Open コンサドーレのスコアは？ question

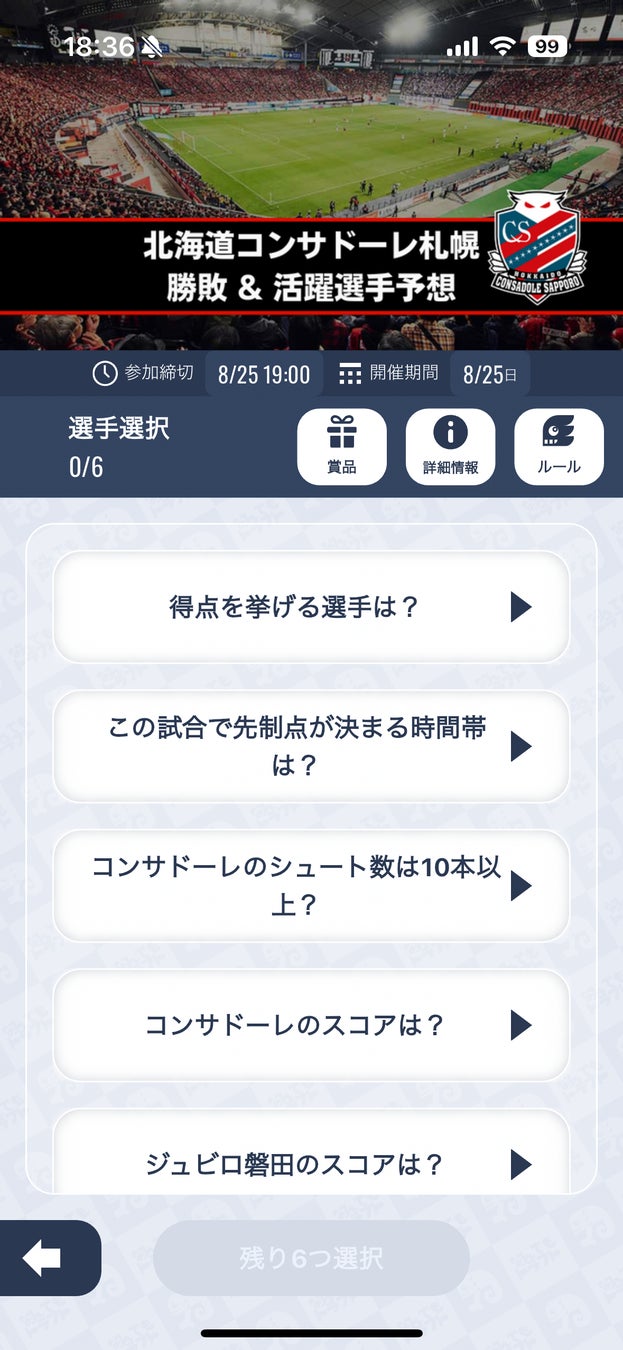pyautogui.click(x=311, y=1025)
